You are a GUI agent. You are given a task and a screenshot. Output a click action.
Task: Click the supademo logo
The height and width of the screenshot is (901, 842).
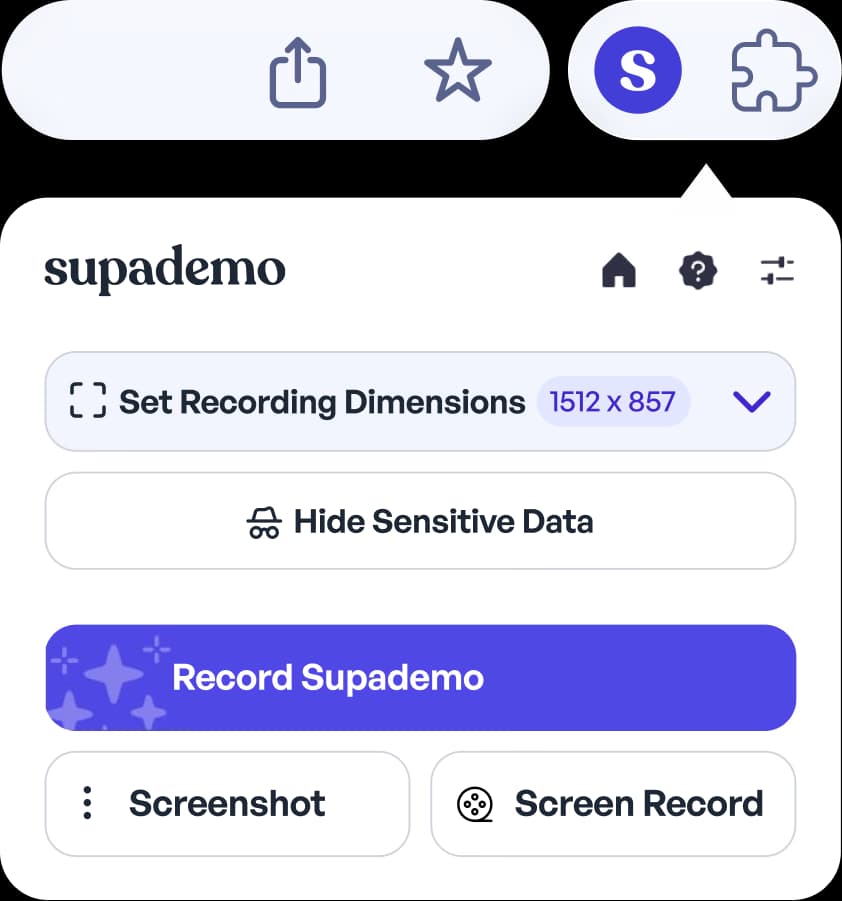click(165, 268)
